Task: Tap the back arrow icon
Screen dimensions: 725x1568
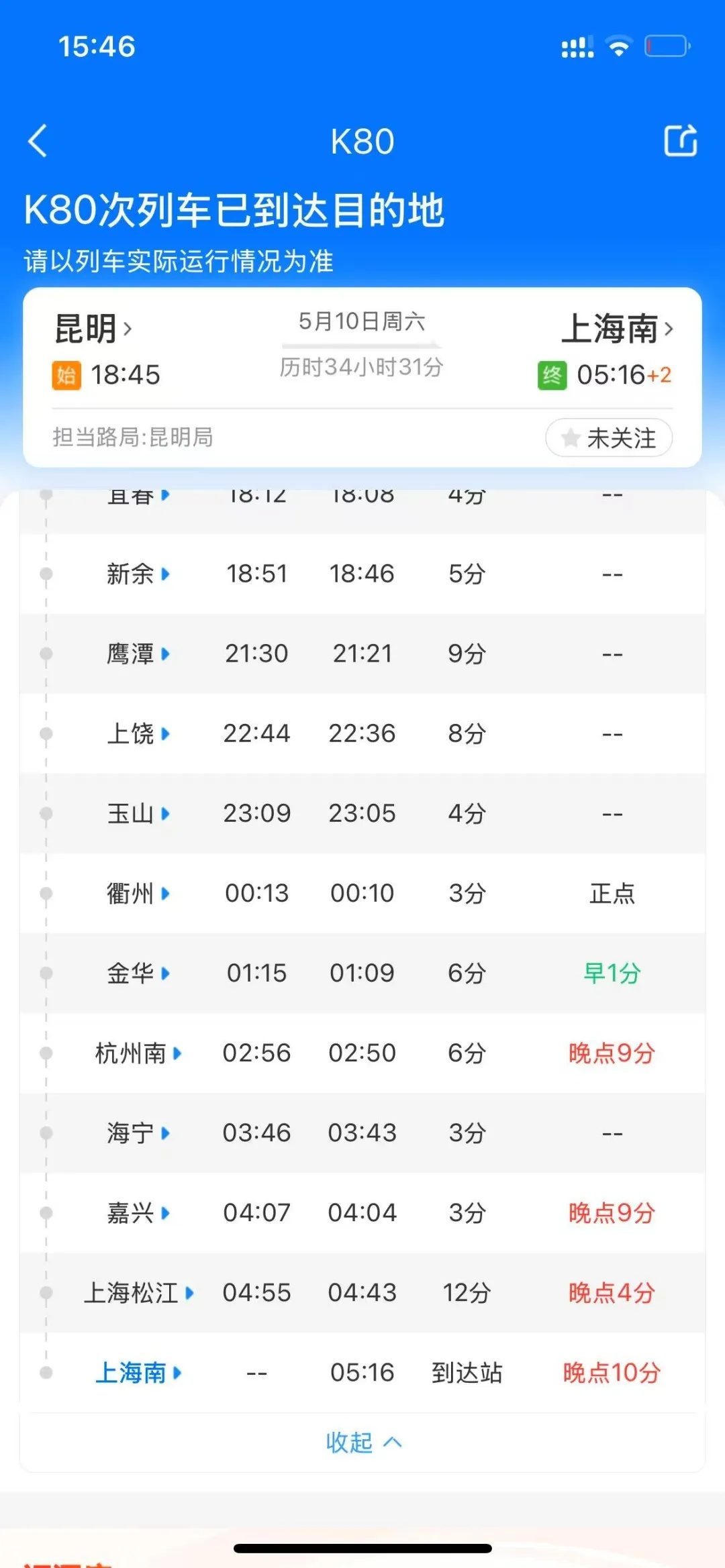Action: [38, 141]
